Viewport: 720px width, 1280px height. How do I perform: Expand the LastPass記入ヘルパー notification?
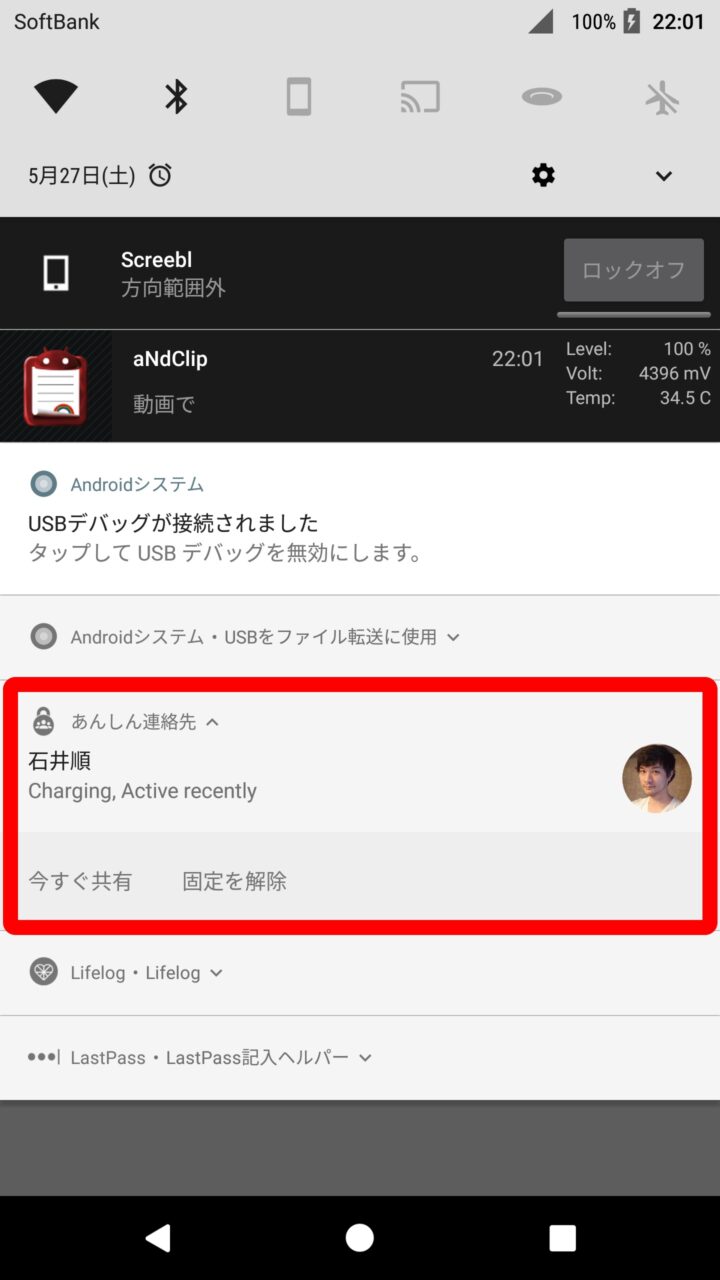coord(365,1058)
